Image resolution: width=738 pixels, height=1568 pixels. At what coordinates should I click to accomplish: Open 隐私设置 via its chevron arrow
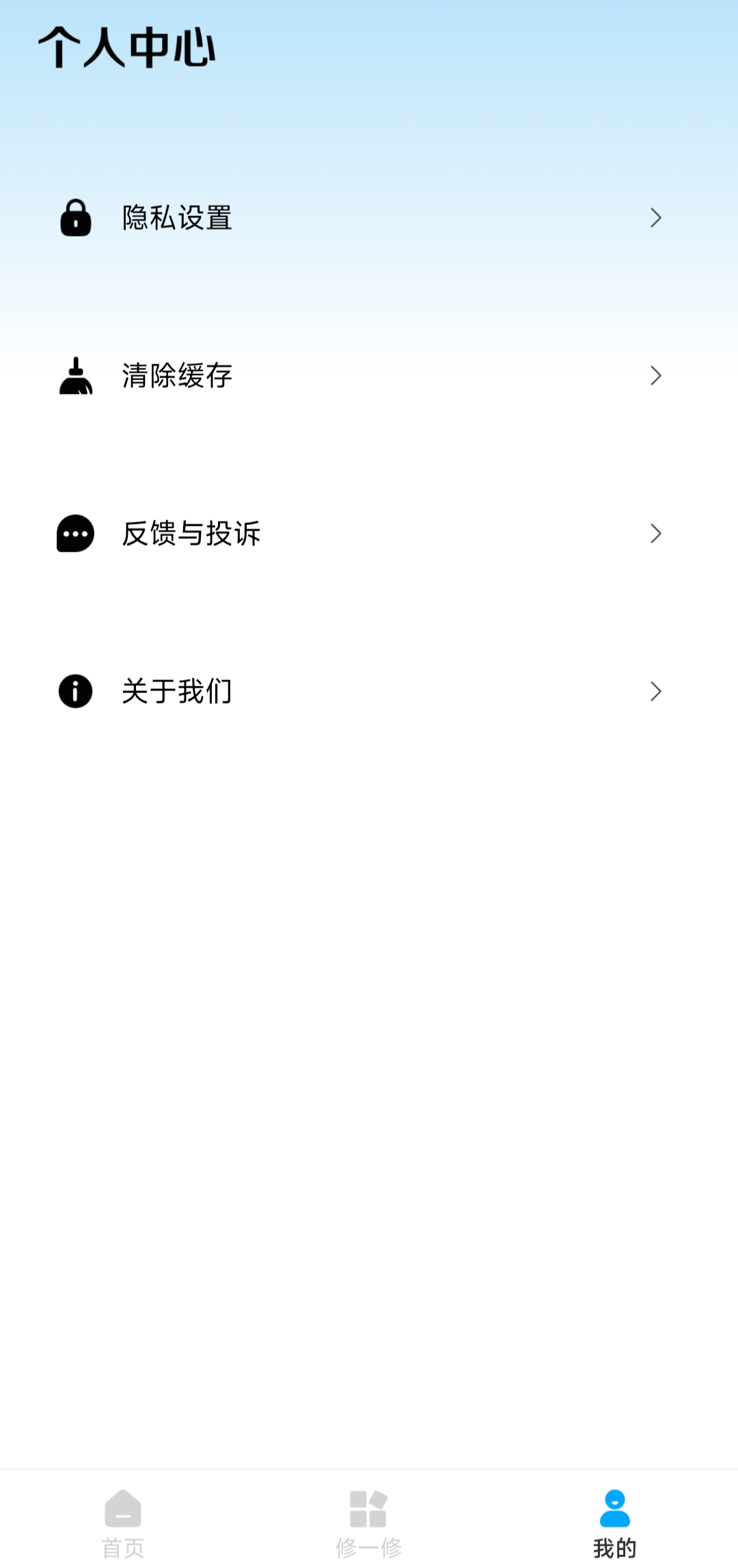[x=656, y=217]
